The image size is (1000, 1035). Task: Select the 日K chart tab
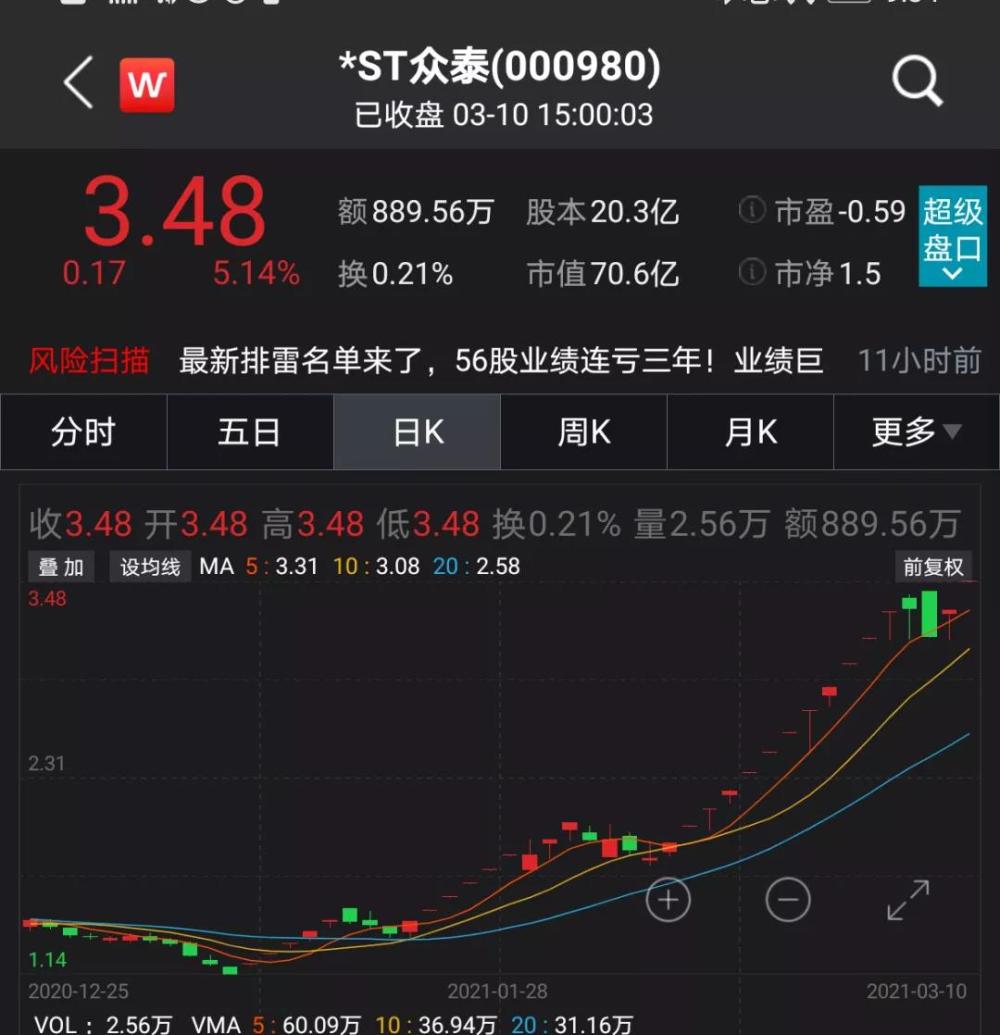(x=417, y=432)
